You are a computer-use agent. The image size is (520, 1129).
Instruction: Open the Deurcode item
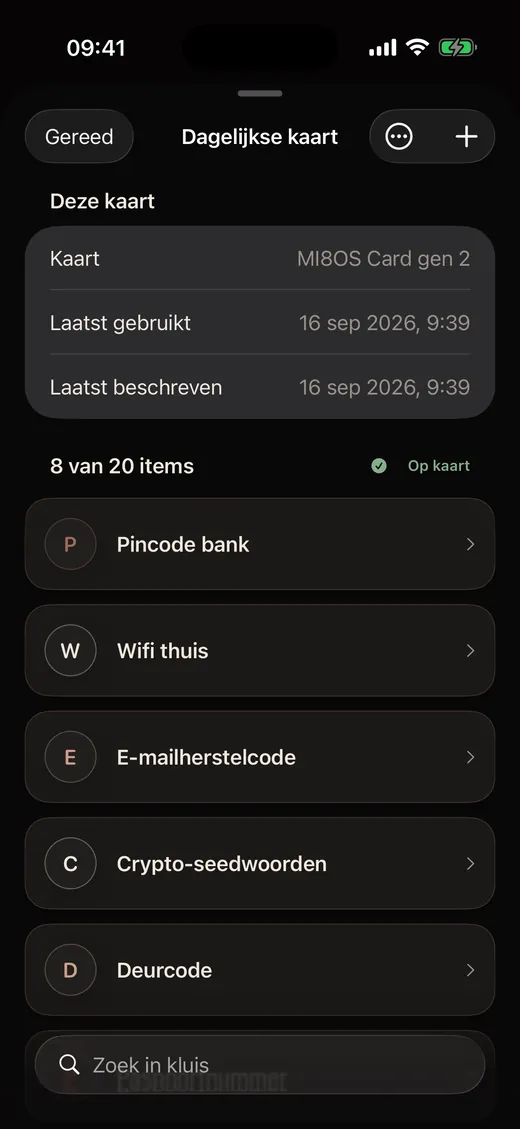point(260,970)
